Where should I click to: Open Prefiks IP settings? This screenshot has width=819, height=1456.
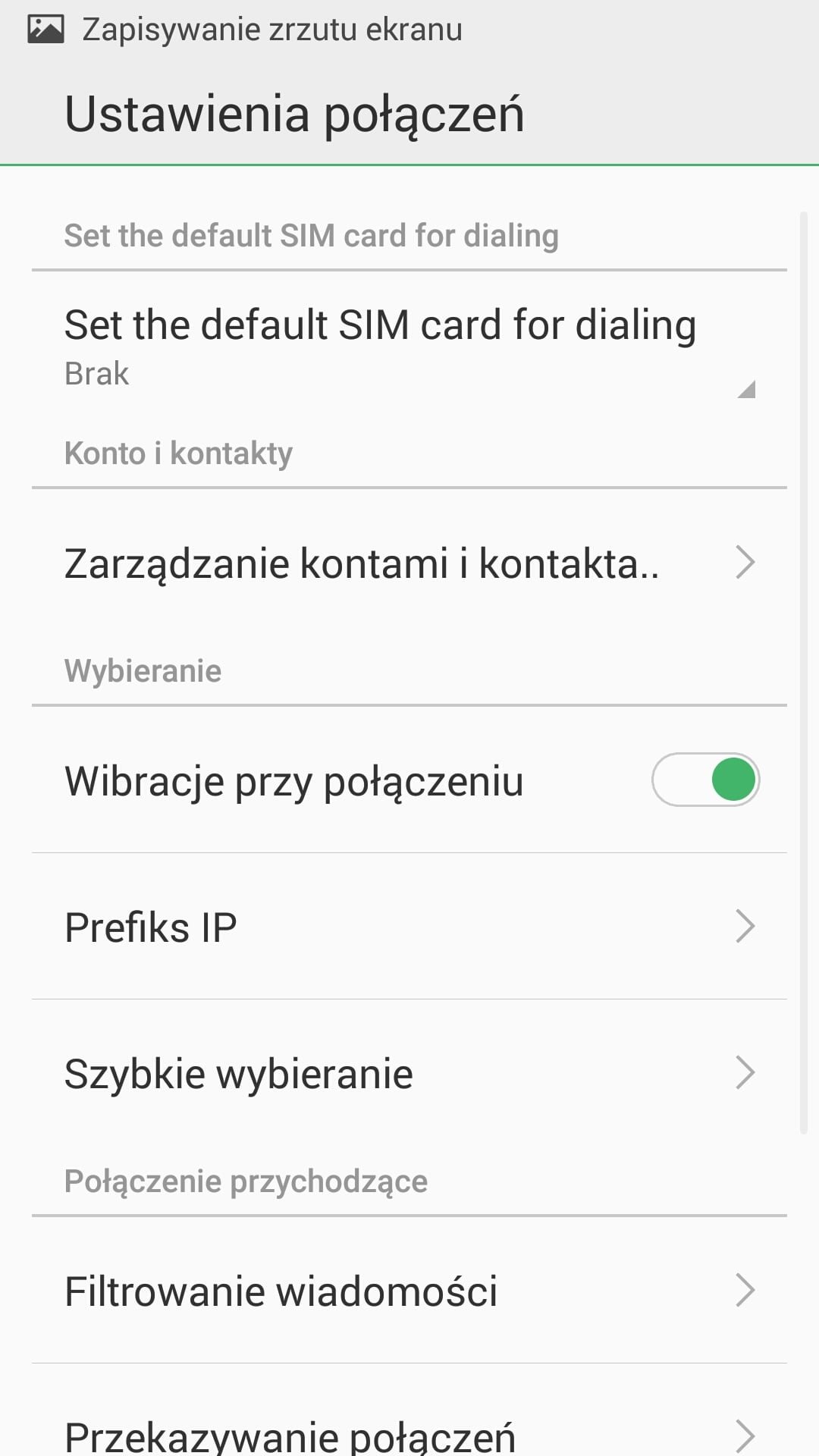pos(409,927)
